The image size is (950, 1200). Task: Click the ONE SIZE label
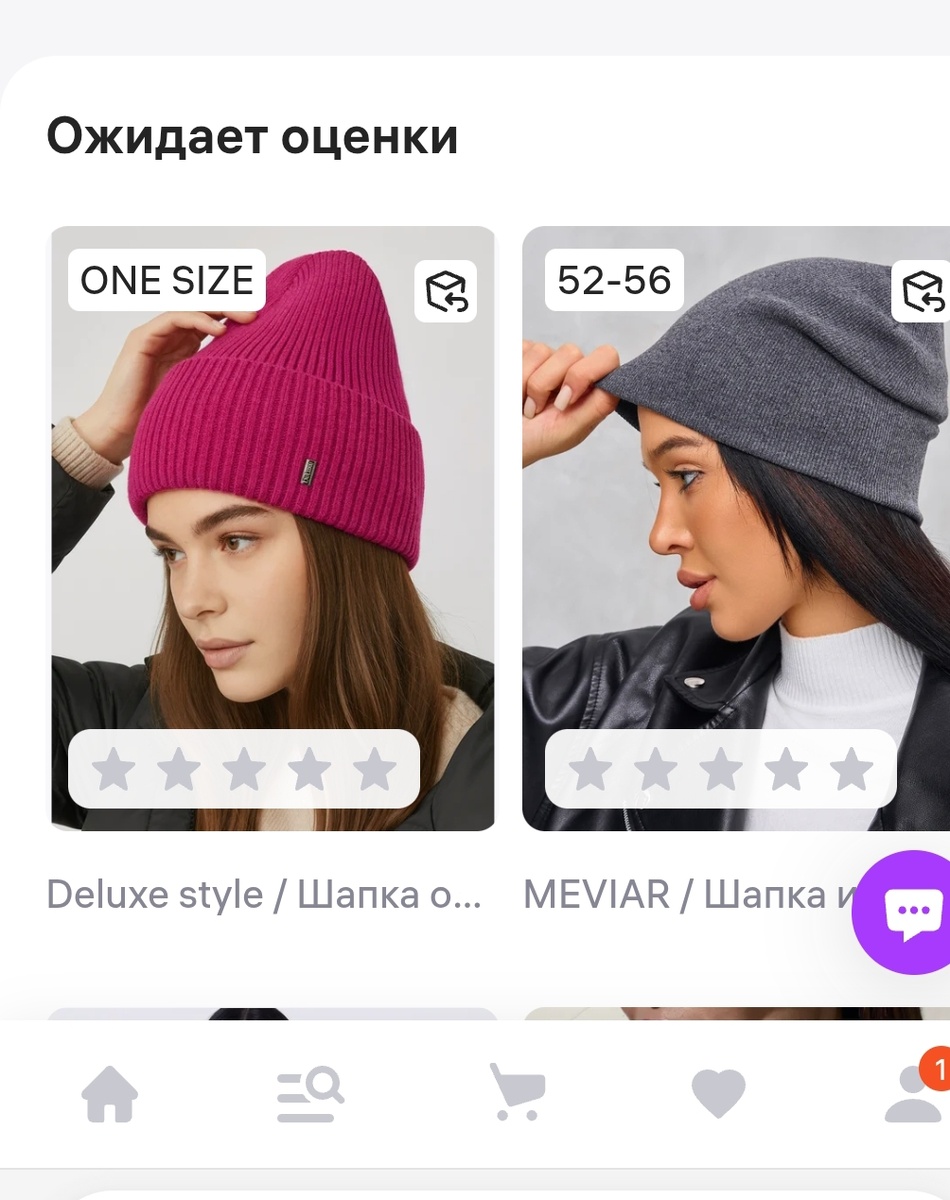coord(166,281)
